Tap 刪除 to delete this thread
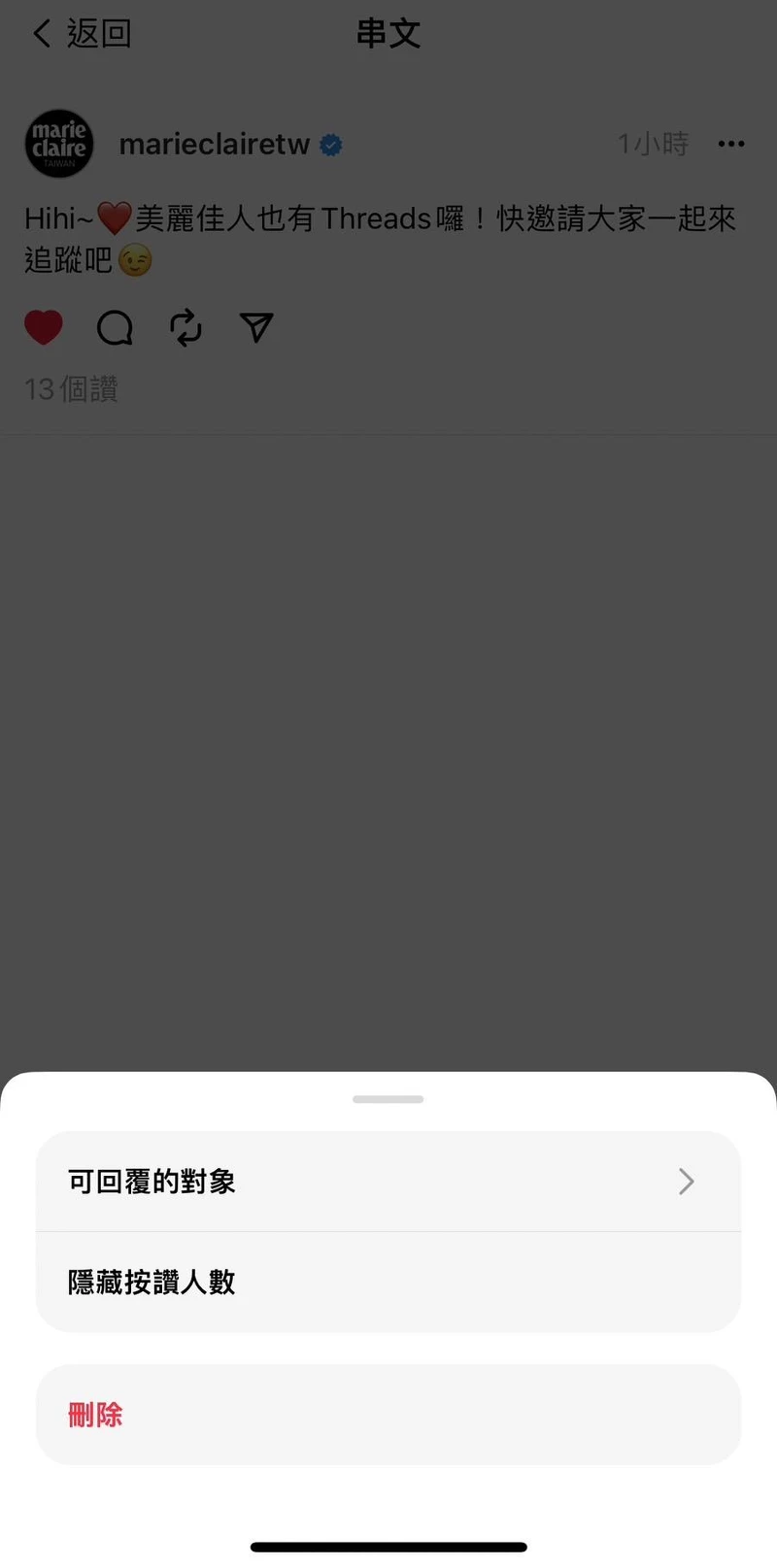The height and width of the screenshot is (1568, 777). point(388,1414)
